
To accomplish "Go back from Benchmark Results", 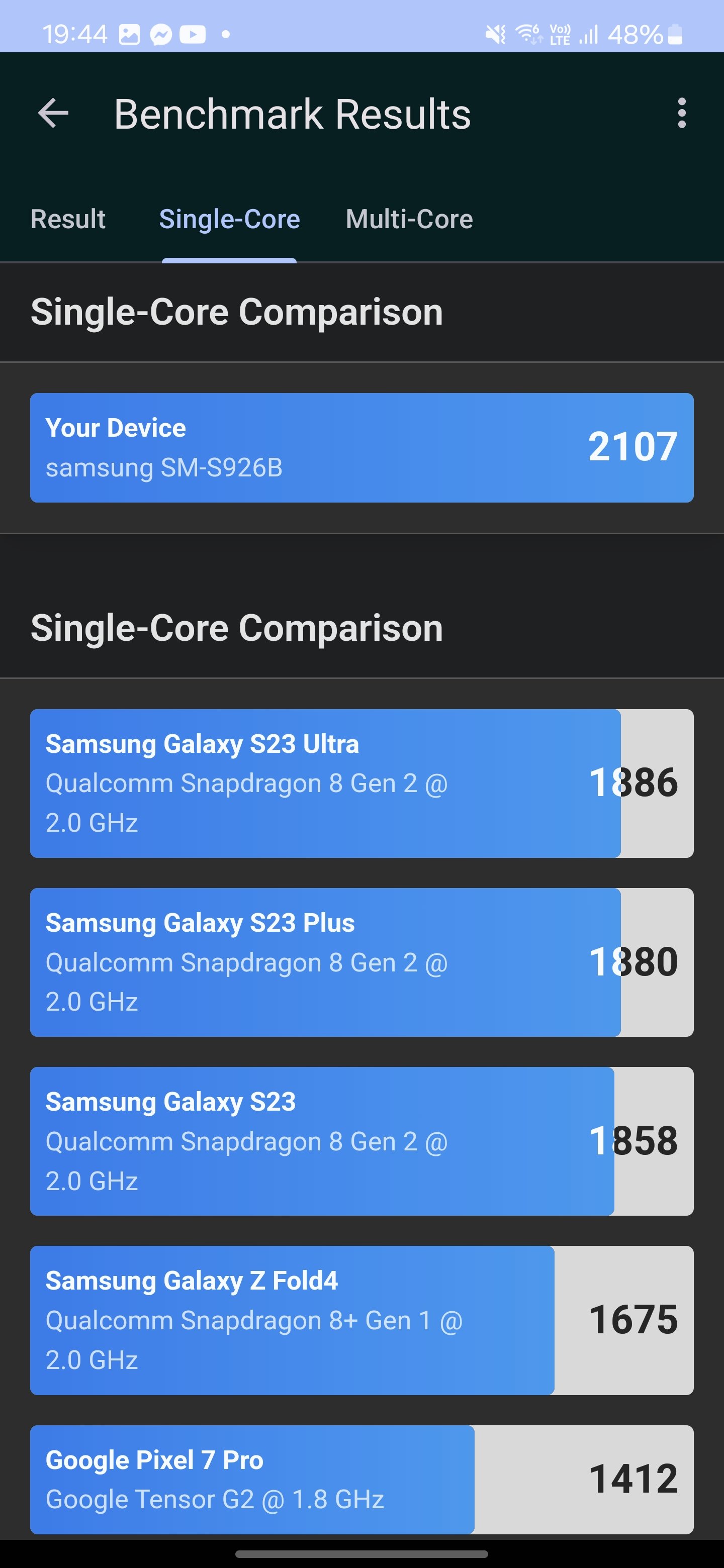I will (53, 113).
